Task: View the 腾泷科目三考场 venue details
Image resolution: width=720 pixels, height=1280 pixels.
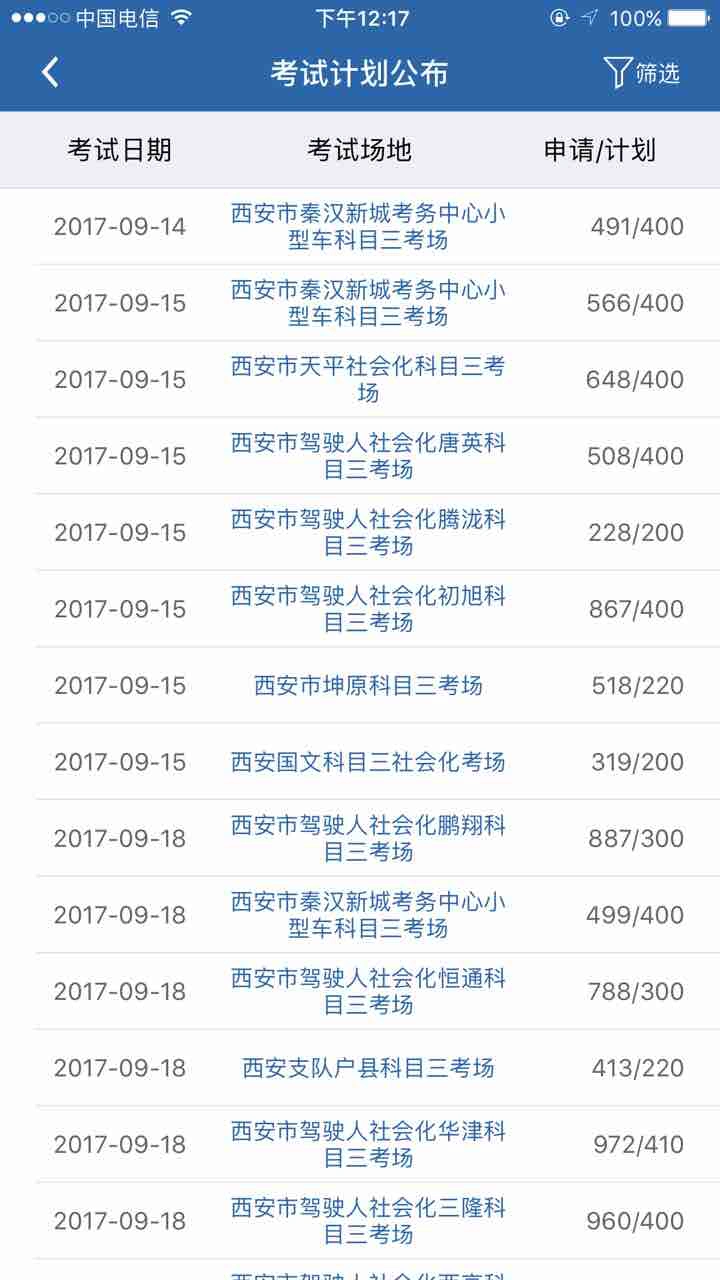Action: pos(368,533)
